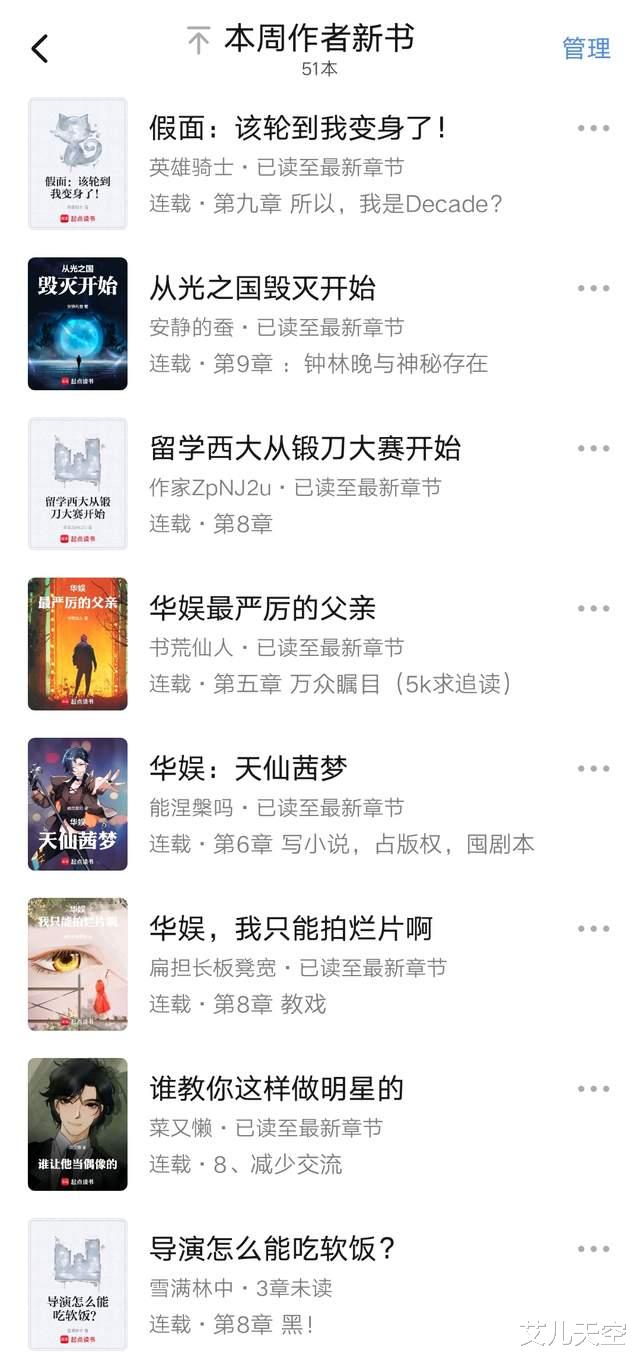
Task: Open 留学西大从锻刀大赛开始
Action: coord(305,448)
